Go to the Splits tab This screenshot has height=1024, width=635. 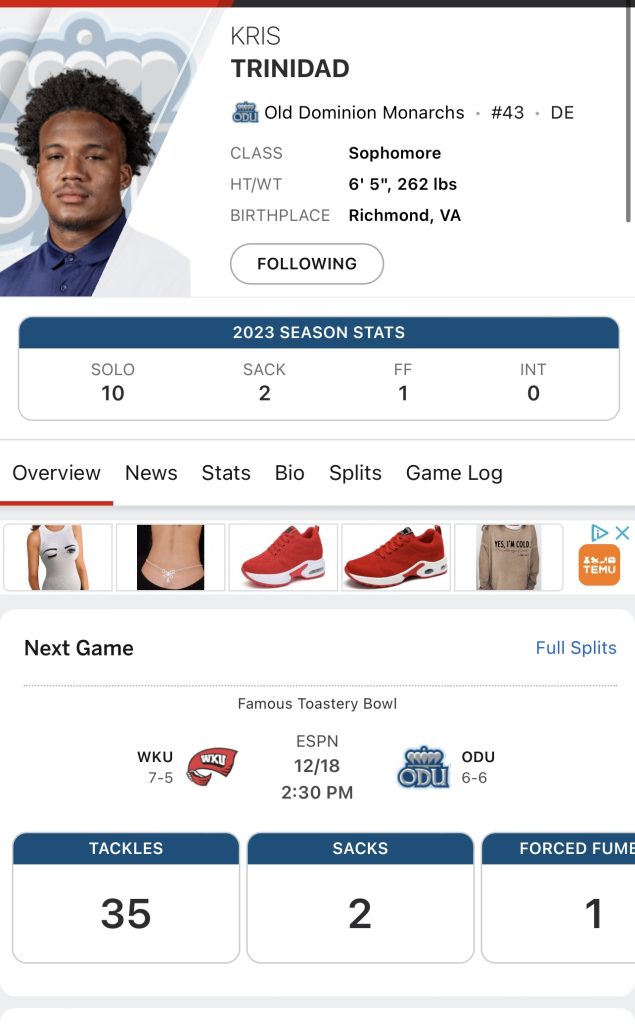tap(355, 473)
